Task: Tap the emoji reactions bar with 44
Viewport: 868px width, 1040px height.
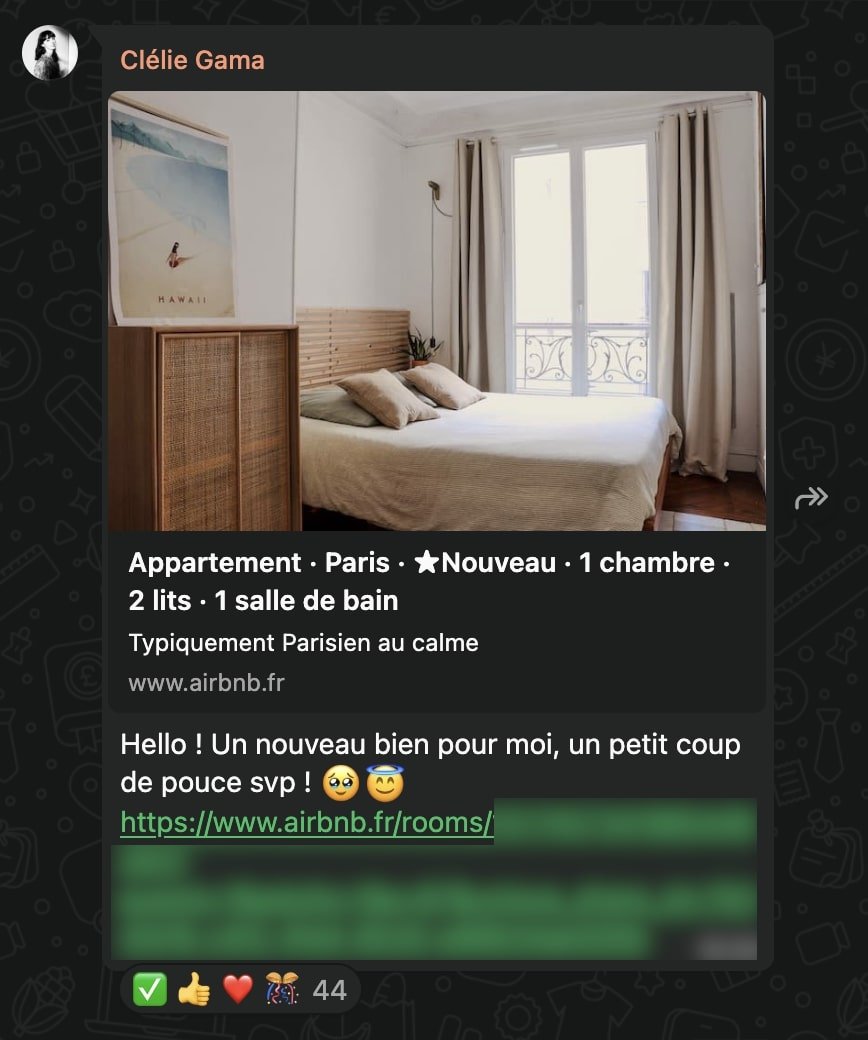Action: 239,990
